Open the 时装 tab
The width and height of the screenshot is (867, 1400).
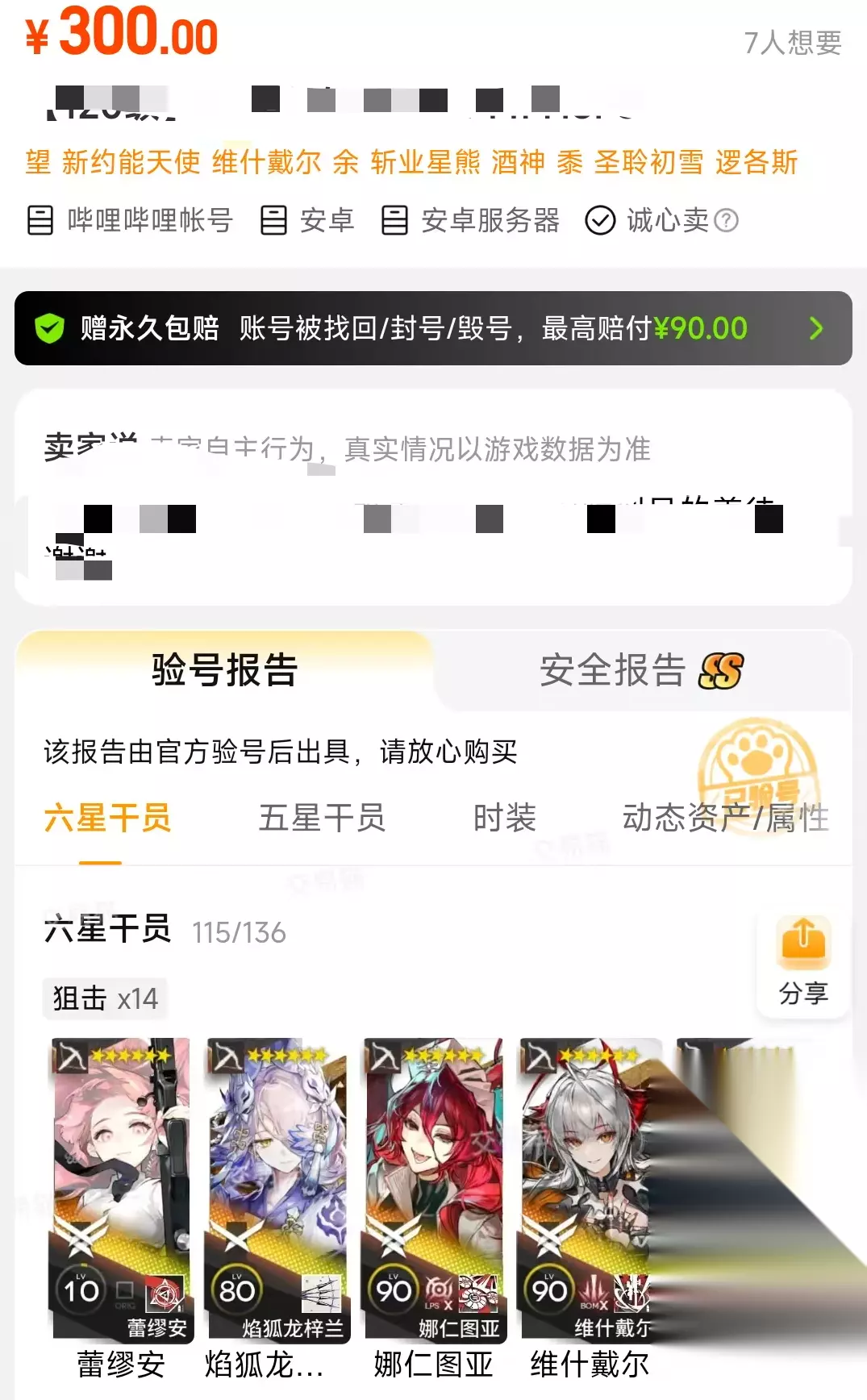tap(505, 818)
